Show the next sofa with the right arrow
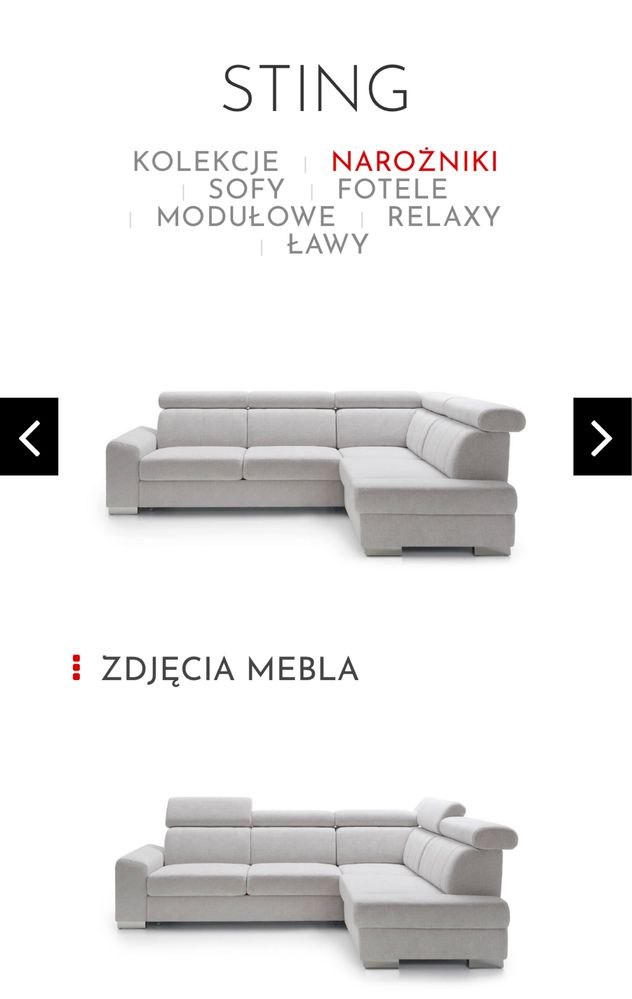Viewport: 632px width, 999px height. tap(602, 437)
